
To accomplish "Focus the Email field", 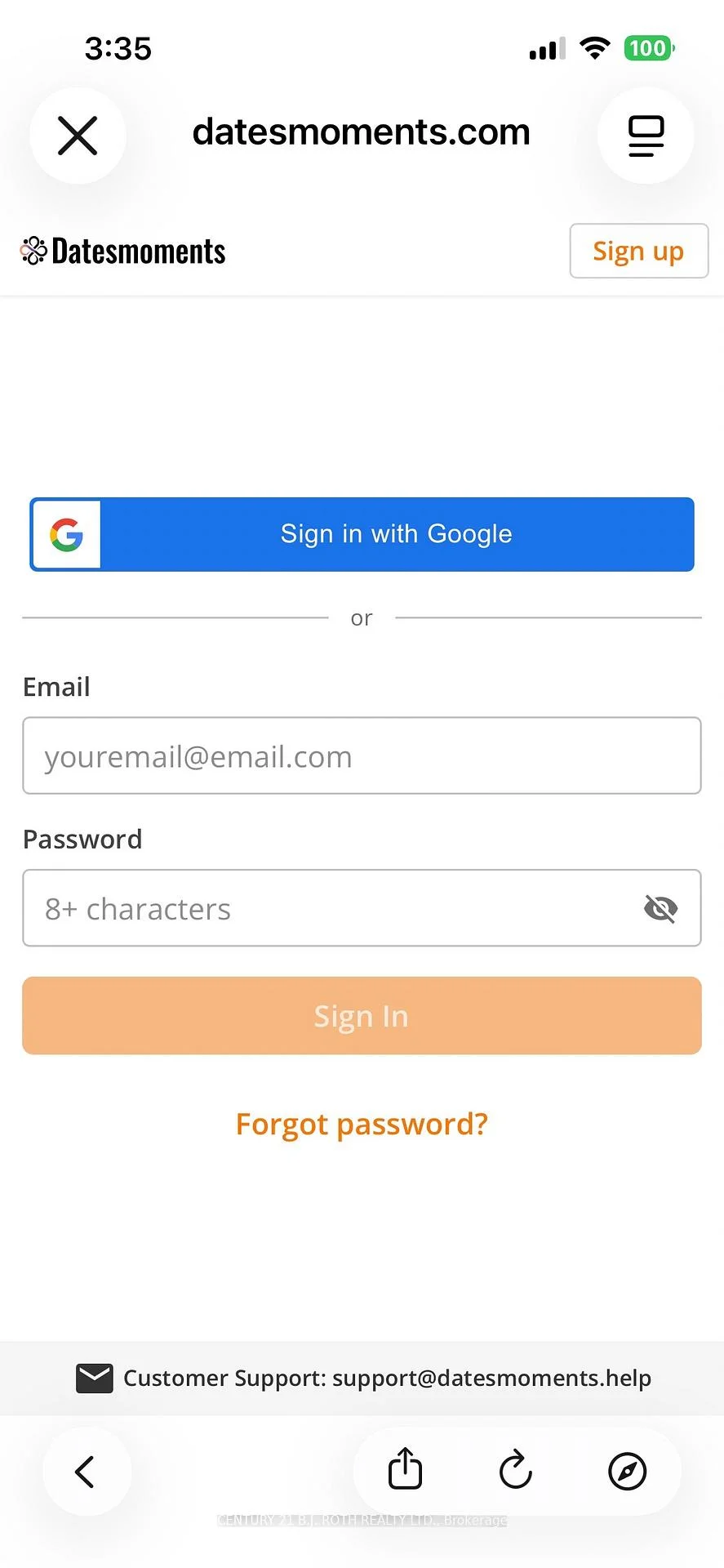I will (x=362, y=755).
